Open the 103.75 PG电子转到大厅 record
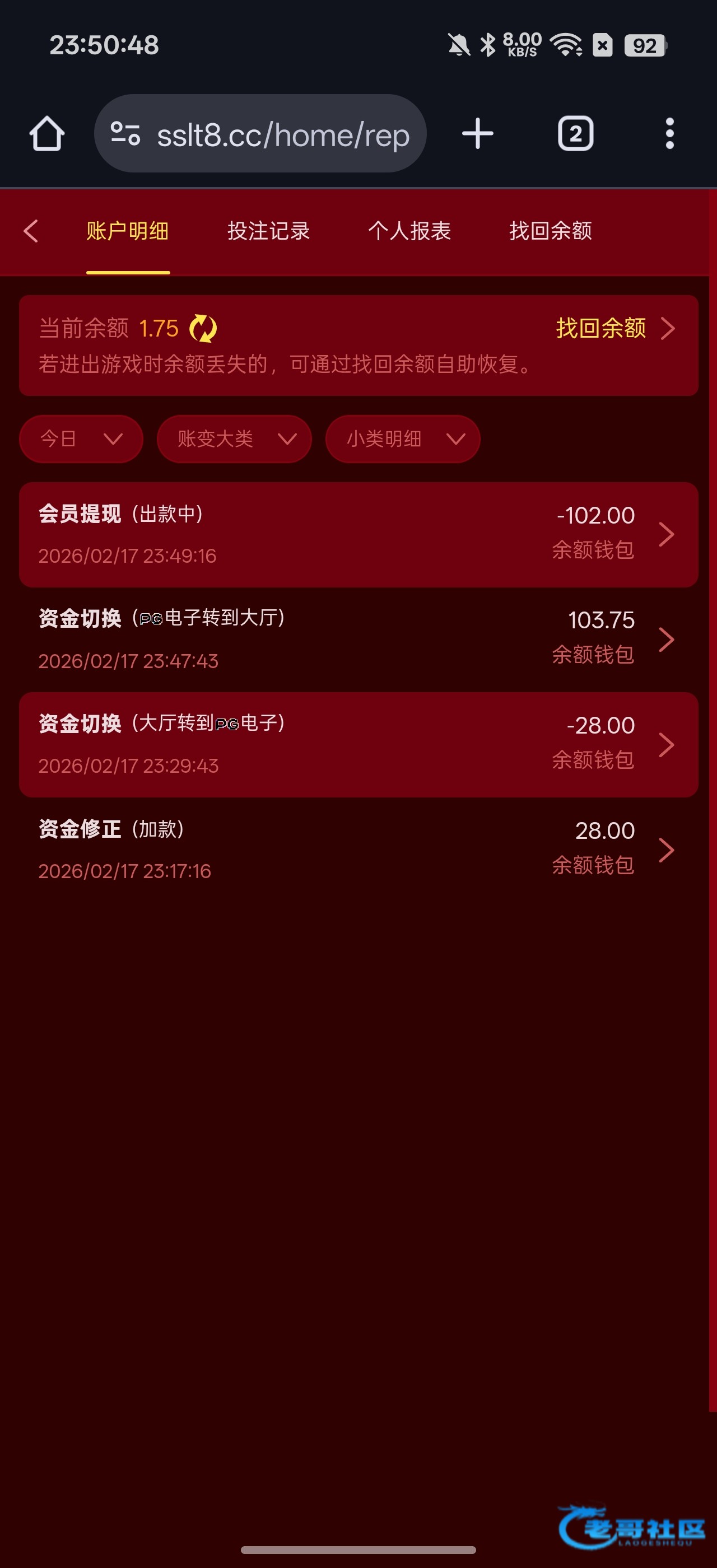Viewport: 717px width, 1568px height. point(358,639)
